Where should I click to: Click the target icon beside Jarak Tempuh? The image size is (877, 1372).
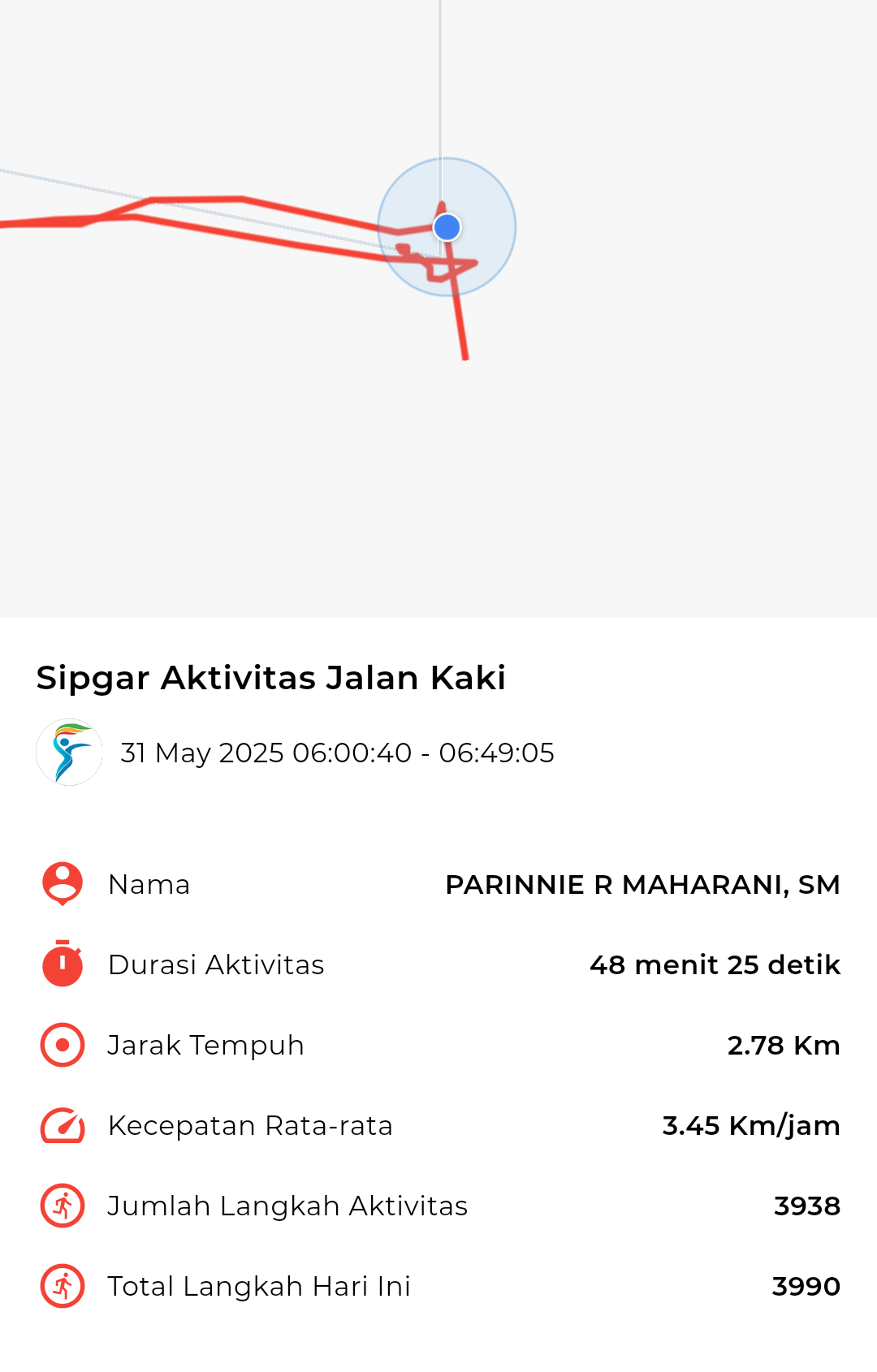coord(61,1045)
